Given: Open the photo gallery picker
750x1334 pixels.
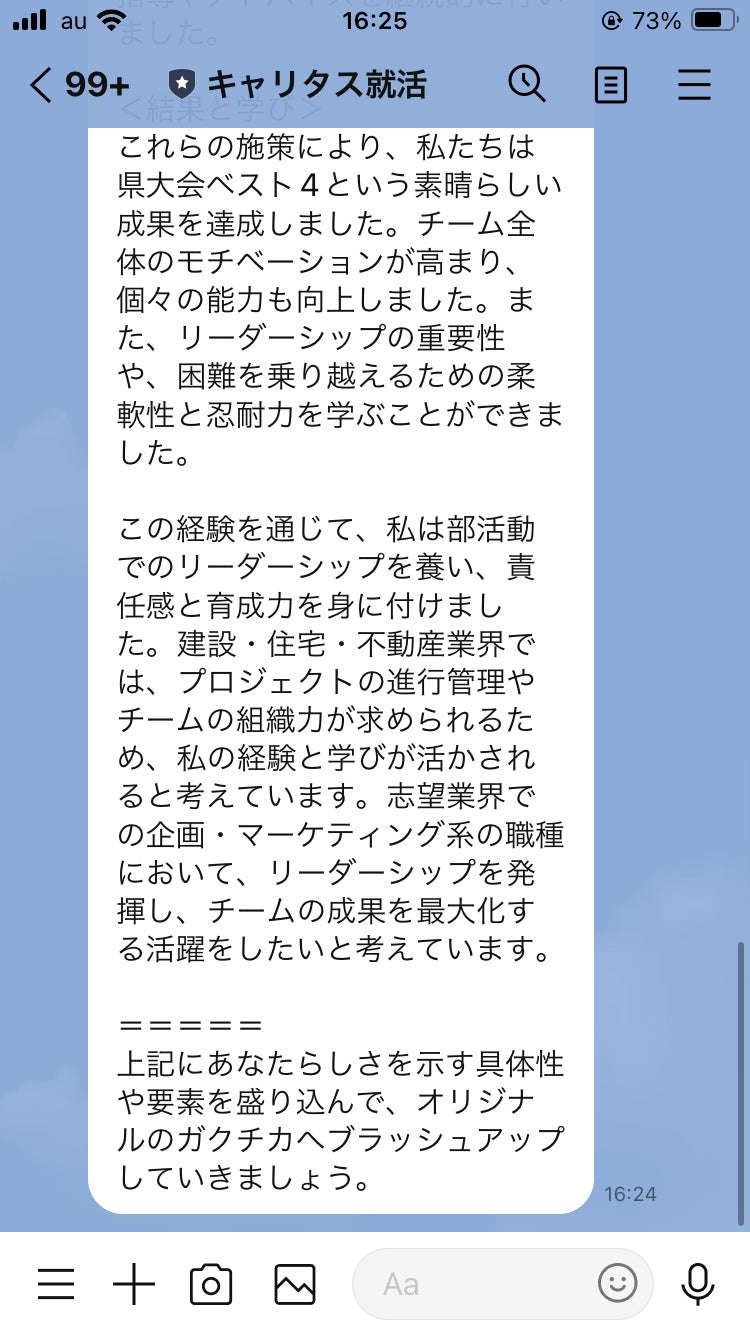Looking at the screenshot, I should (295, 1284).
